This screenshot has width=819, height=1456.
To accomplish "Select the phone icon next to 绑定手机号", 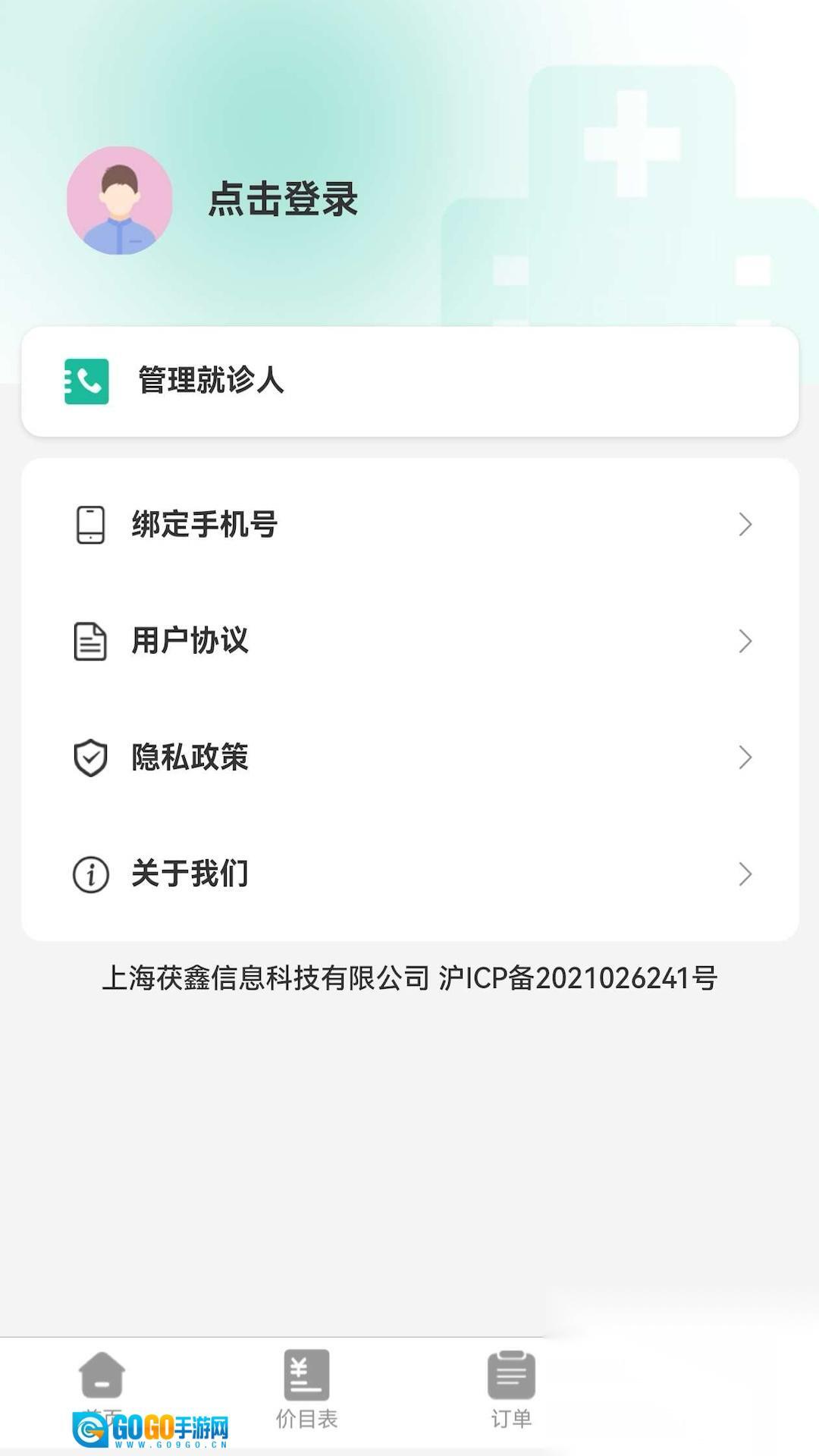I will [x=89, y=525].
